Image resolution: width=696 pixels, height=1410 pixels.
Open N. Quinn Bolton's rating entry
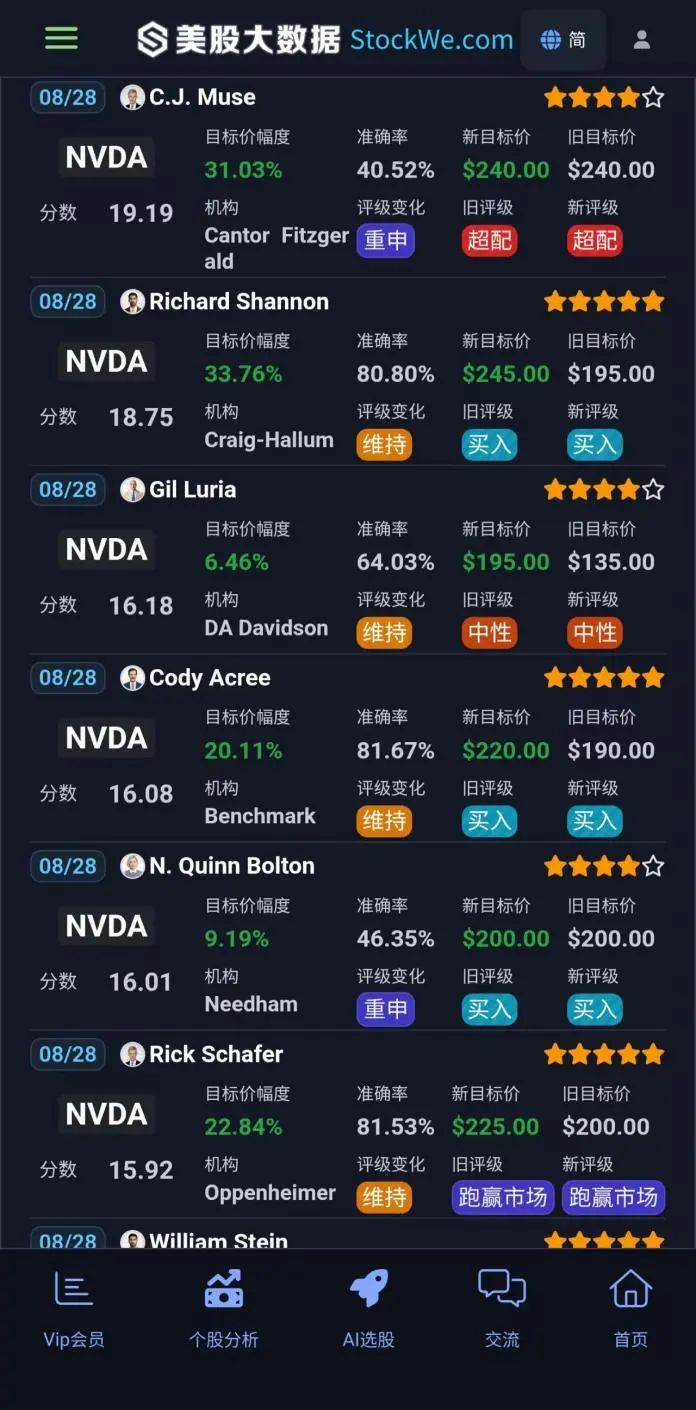pos(348,937)
